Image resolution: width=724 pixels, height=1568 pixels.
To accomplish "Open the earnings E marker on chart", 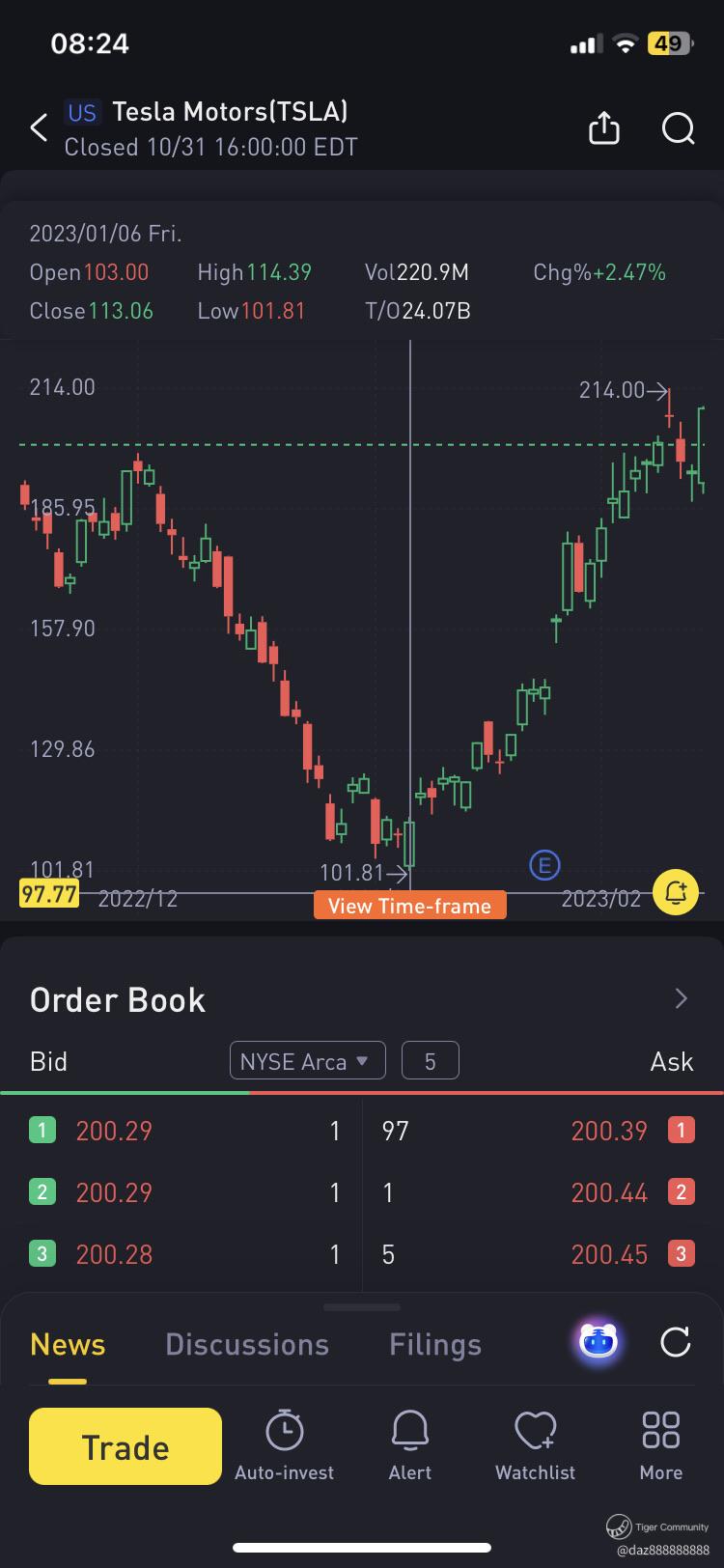I will pyautogui.click(x=544, y=865).
